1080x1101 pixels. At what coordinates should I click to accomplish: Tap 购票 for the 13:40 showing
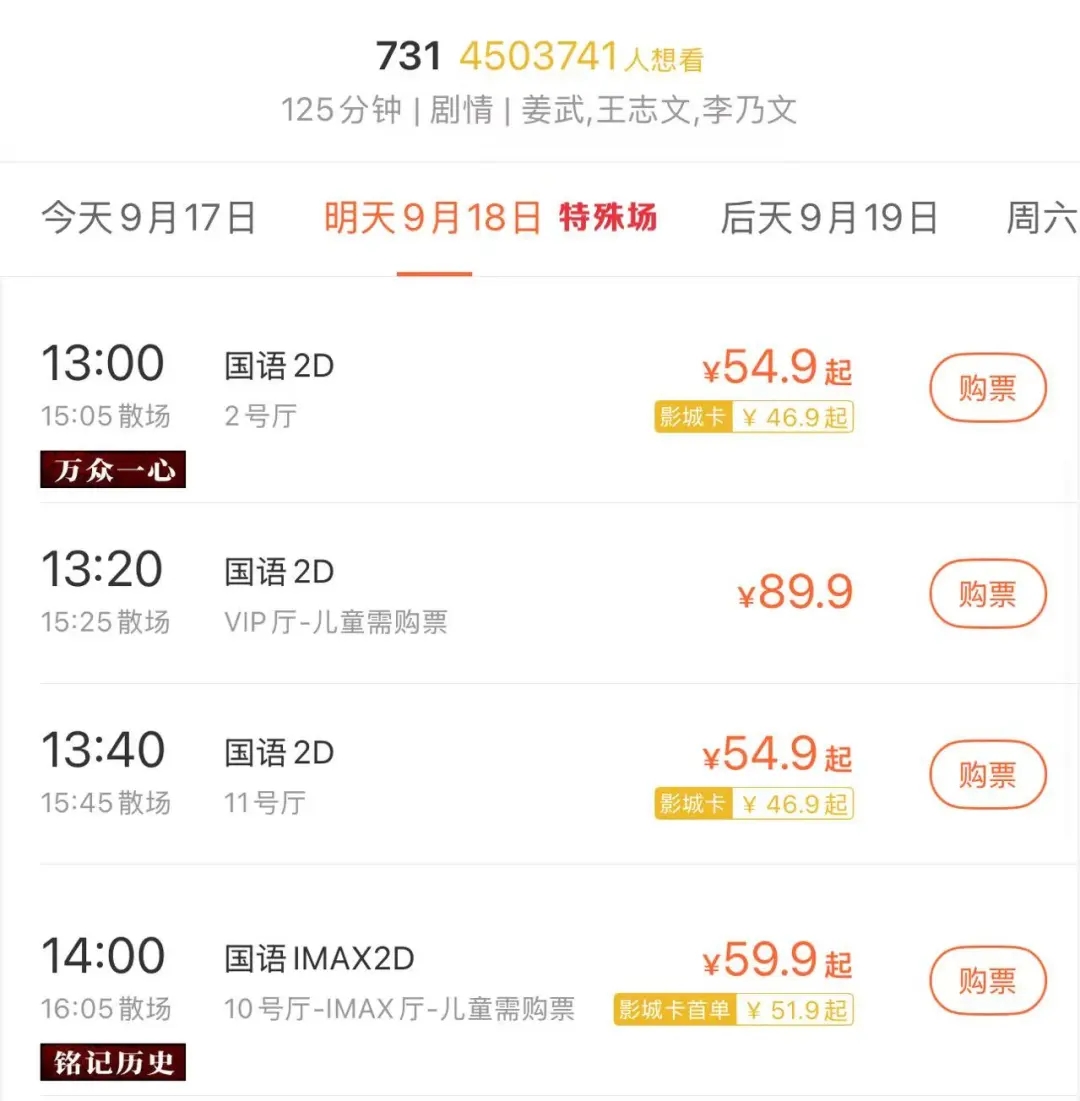point(988,775)
